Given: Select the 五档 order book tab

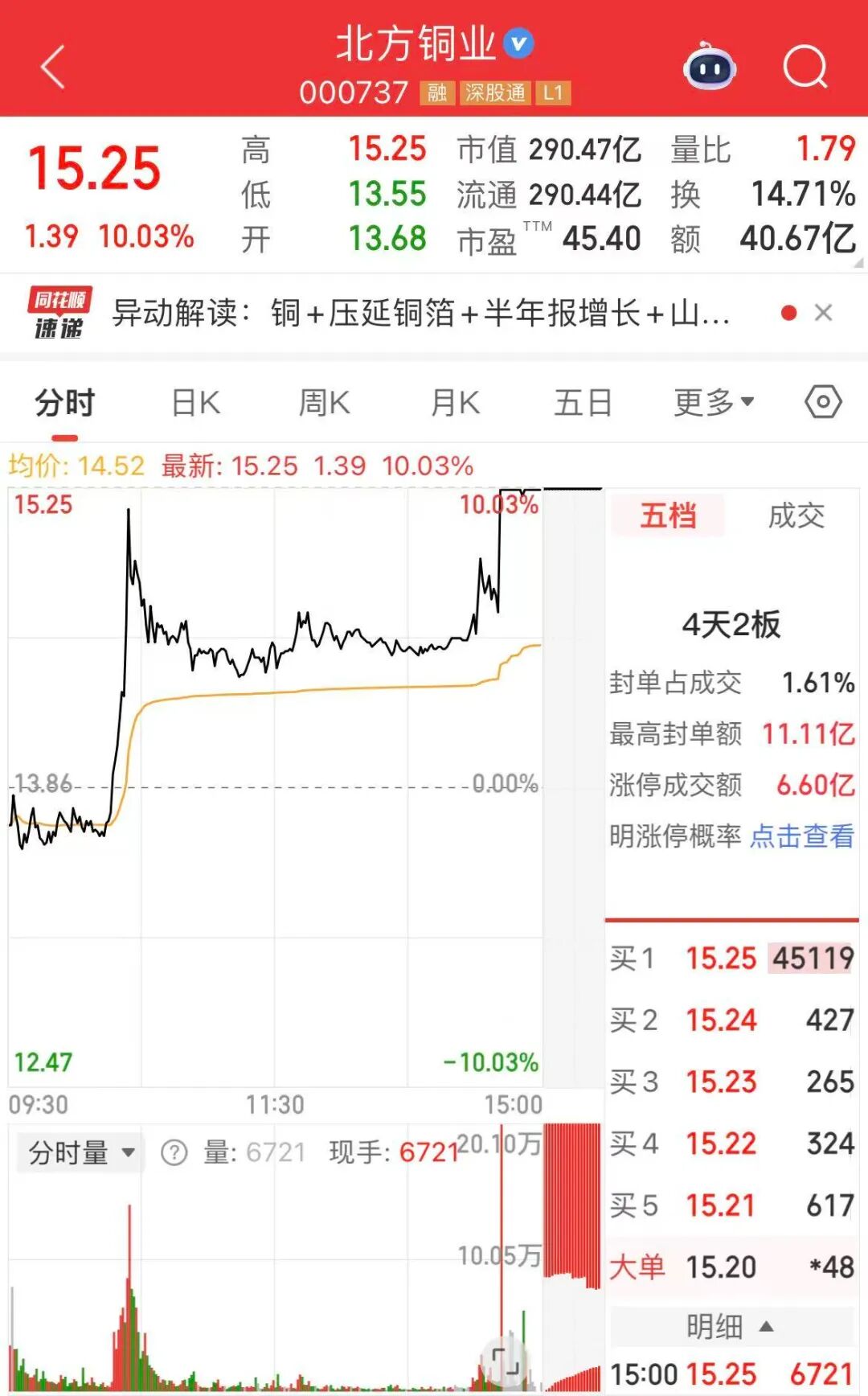Looking at the screenshot, I should tap(668, 515).
